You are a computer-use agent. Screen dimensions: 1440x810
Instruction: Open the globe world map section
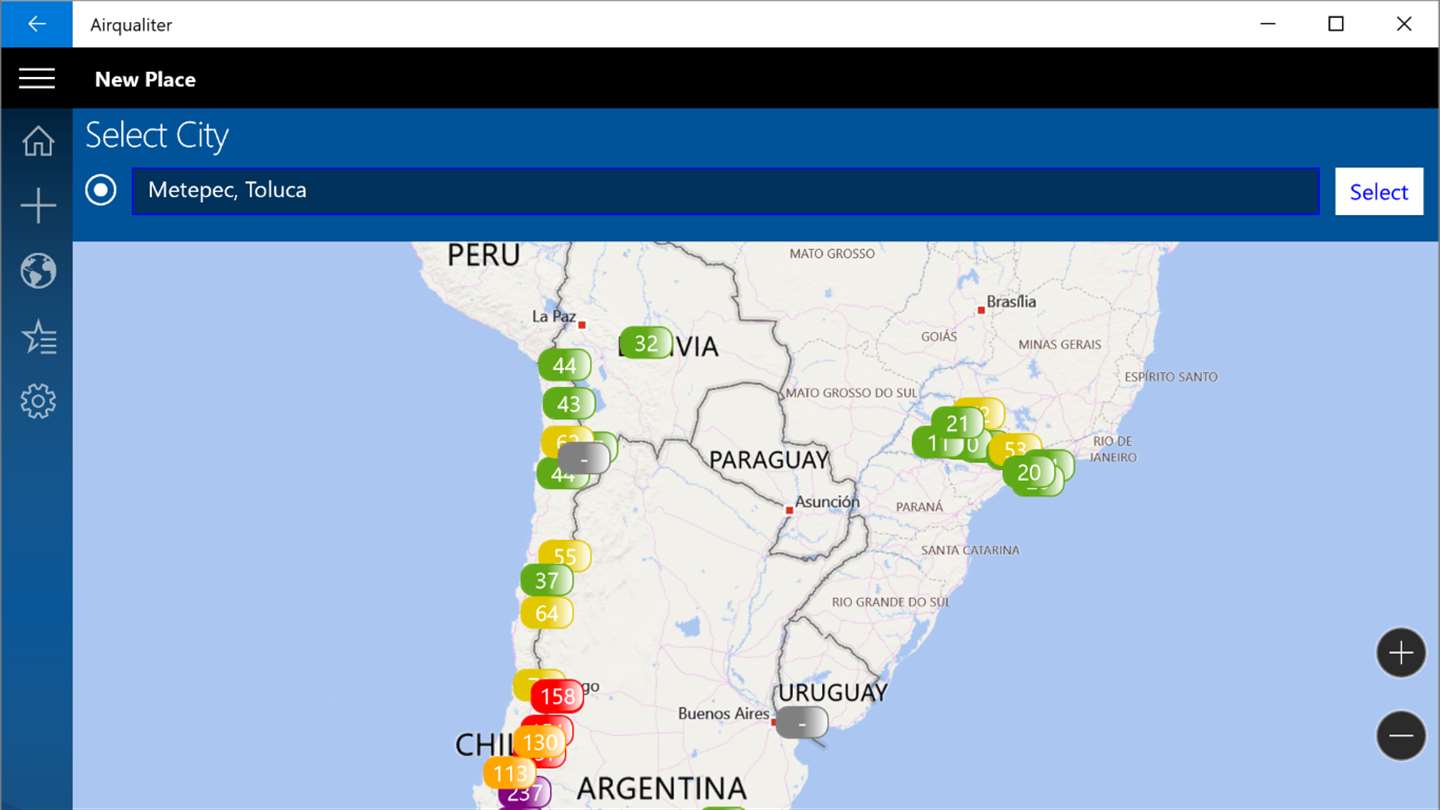coord(38,271)
